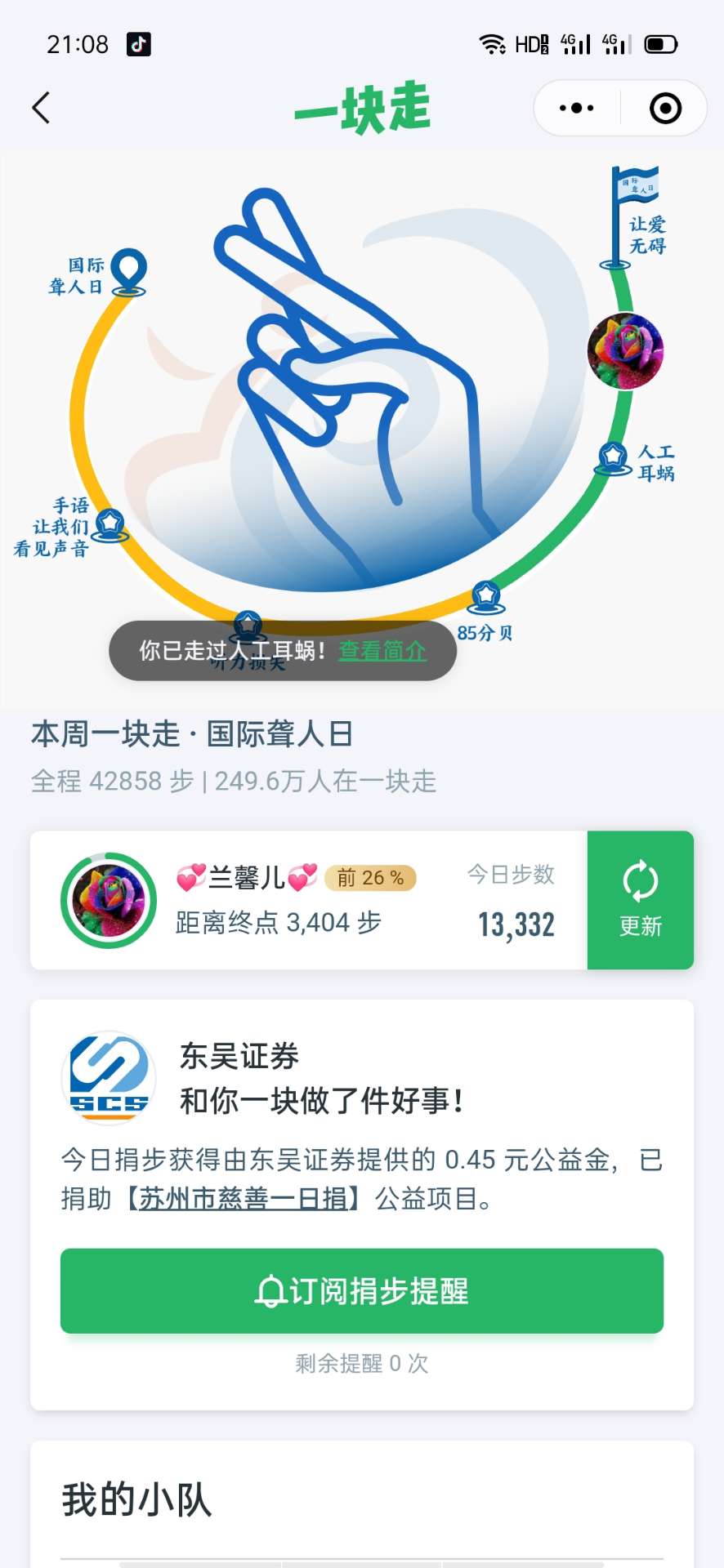724x1568 pixels.
Task: Tap 订阅捐步提醒 button
Action: click(x=362, y=1291)
